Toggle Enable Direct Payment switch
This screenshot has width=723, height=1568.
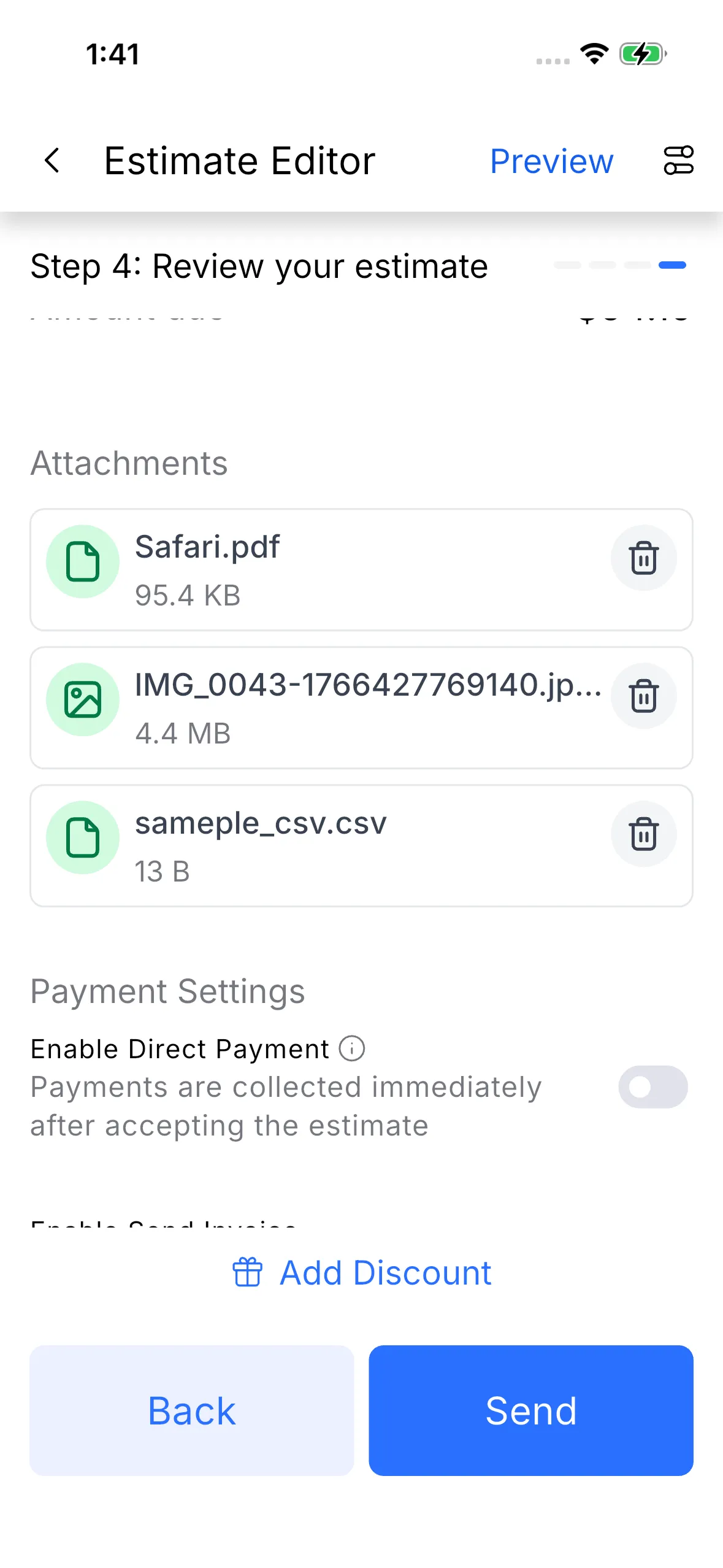coord(652,1087)
